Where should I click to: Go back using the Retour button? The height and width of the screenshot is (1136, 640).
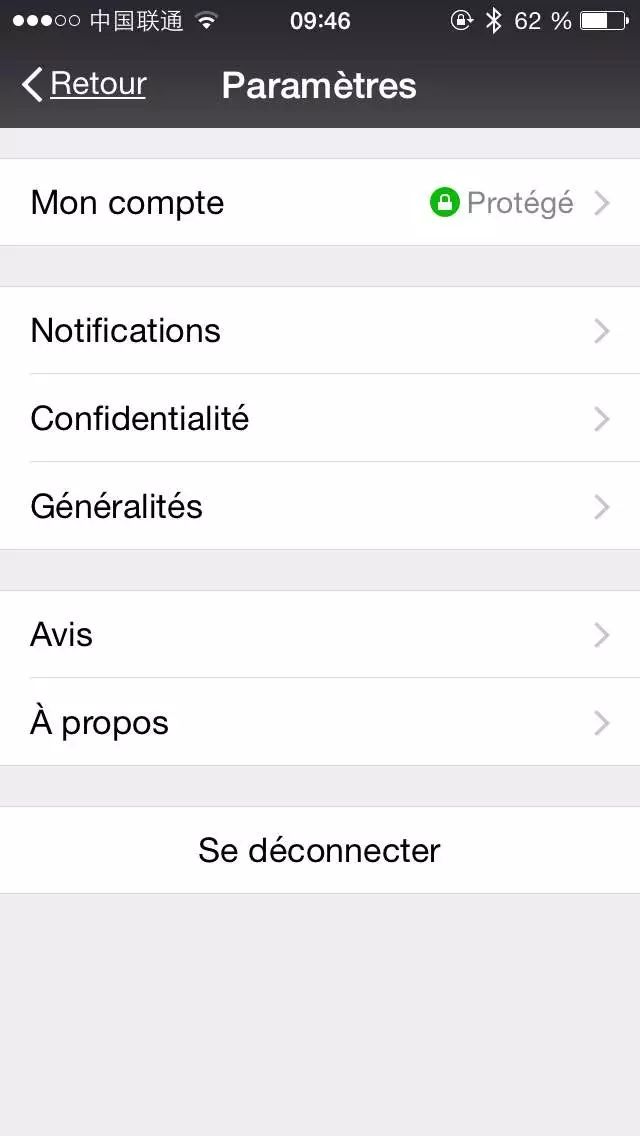click(84, 85)
